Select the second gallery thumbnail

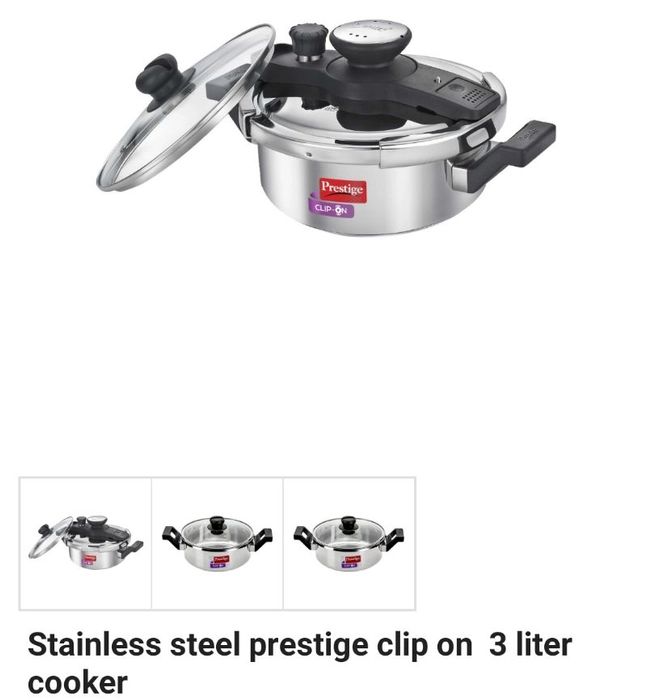(x=217, y=543)
